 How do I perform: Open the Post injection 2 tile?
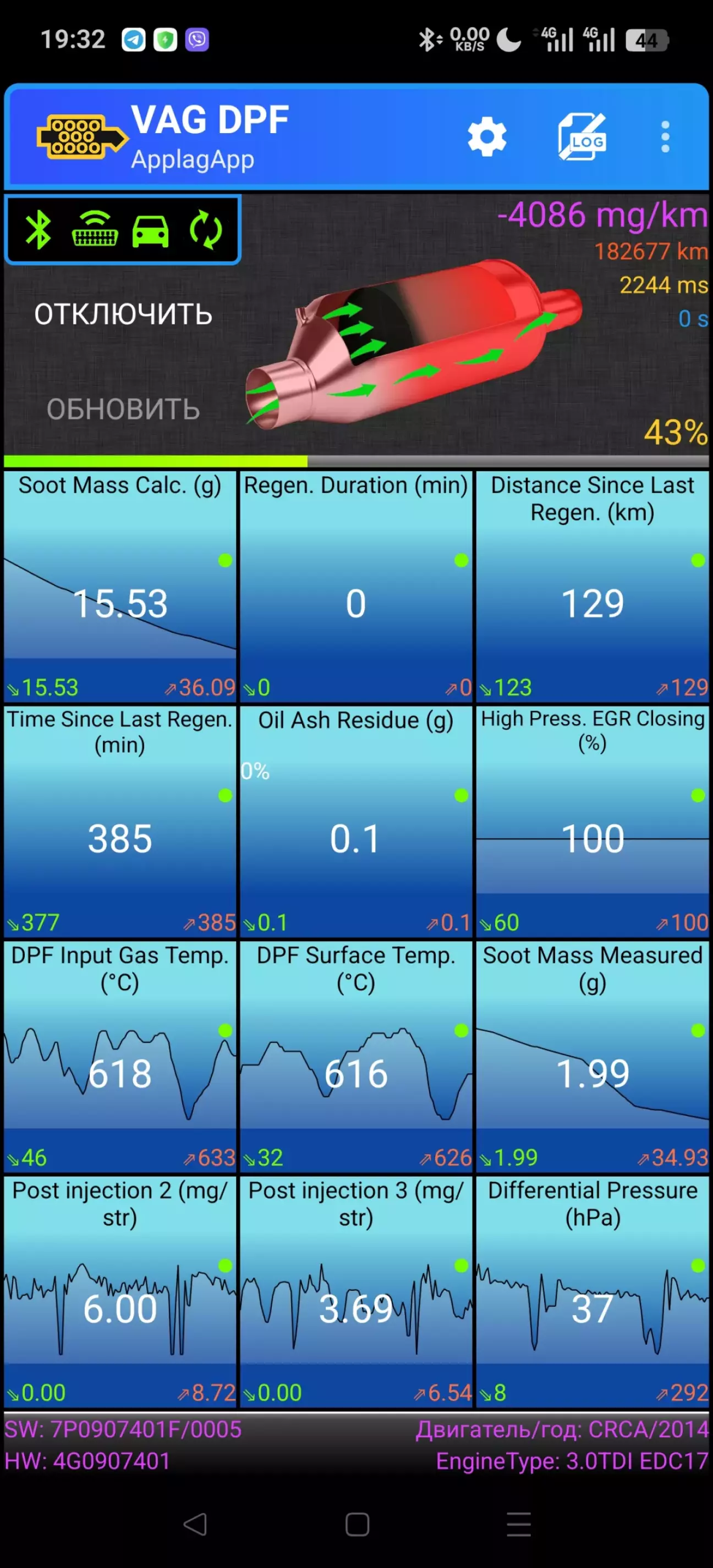[120, 1292]
